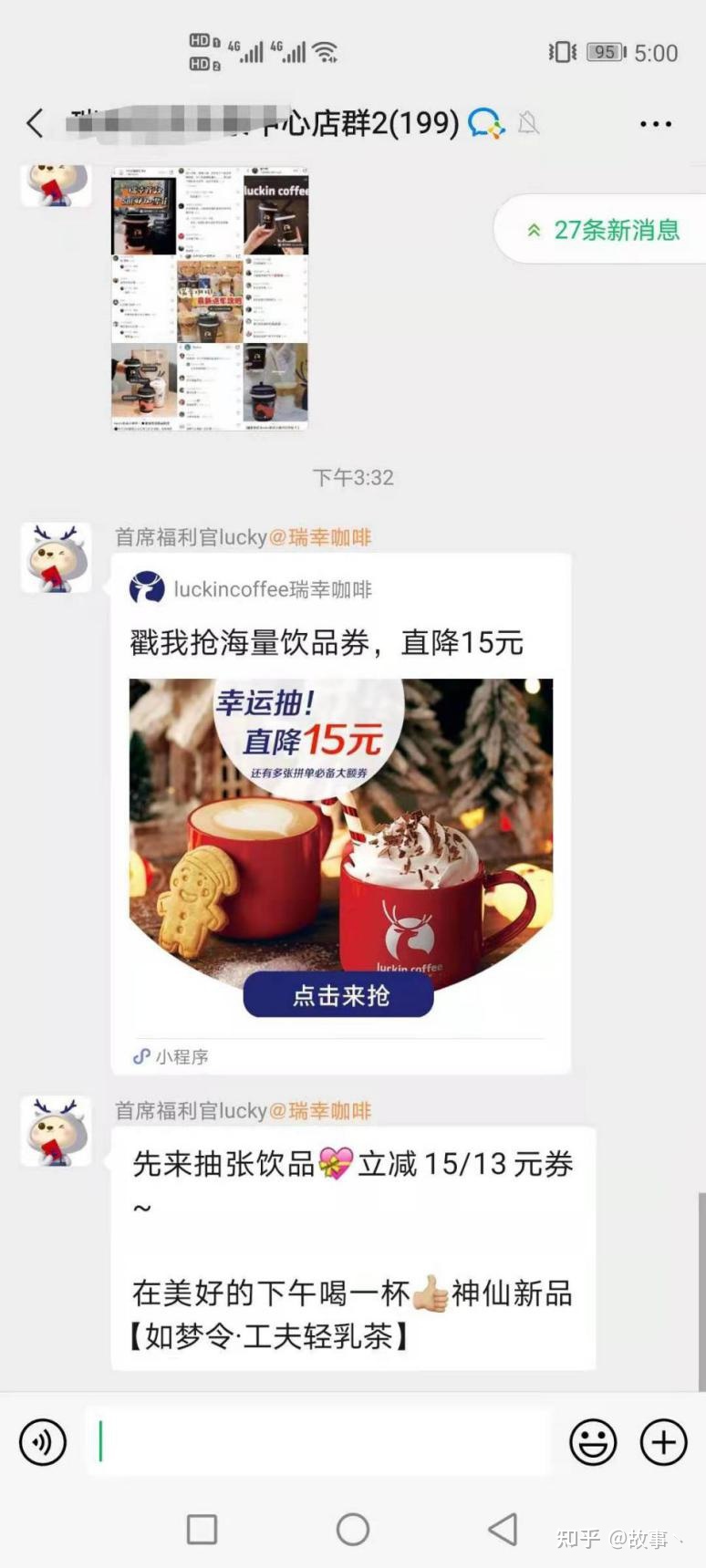Open the shared coffee image collage
The width and height of the screenshot is (706, 1568).
click(210, 298)
